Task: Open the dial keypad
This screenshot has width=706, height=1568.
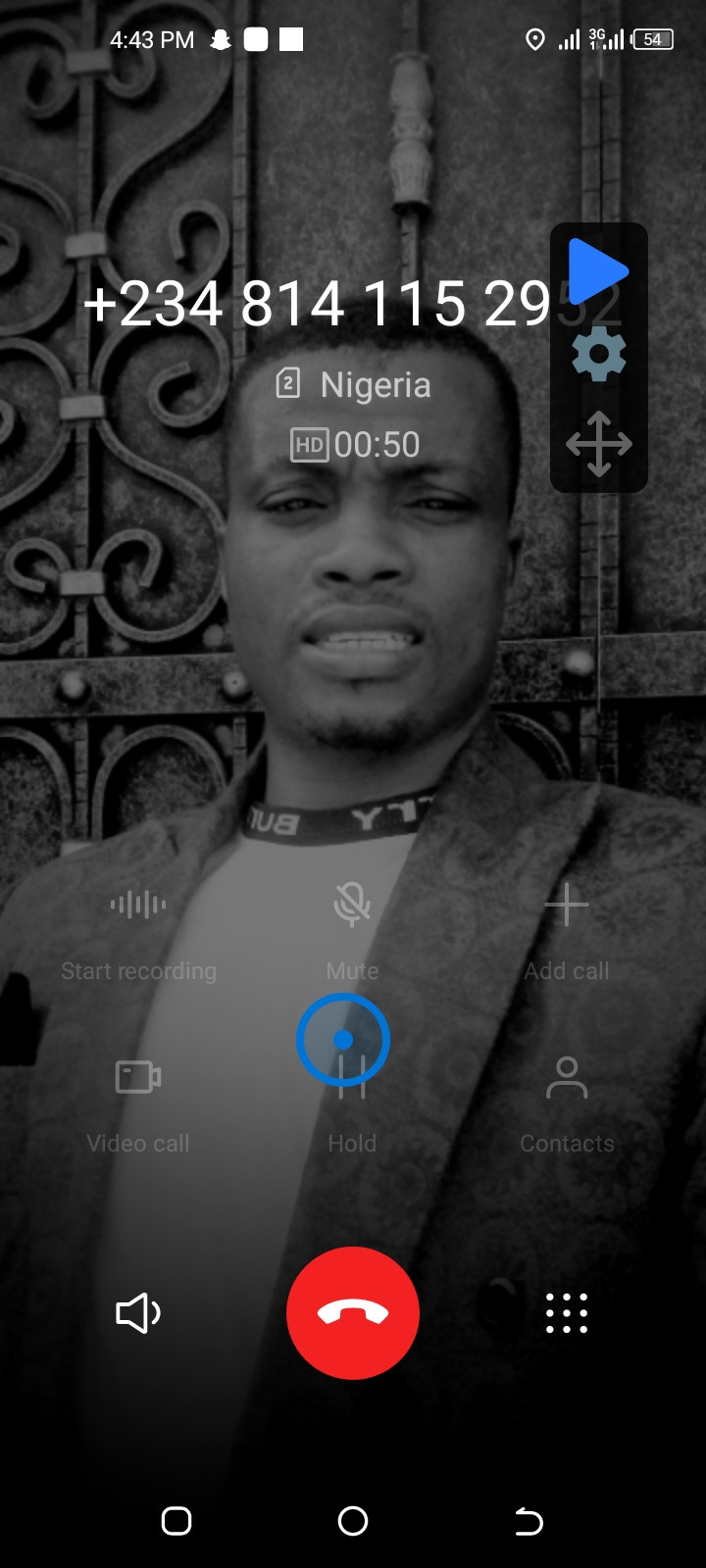Action: (567, 1313)
